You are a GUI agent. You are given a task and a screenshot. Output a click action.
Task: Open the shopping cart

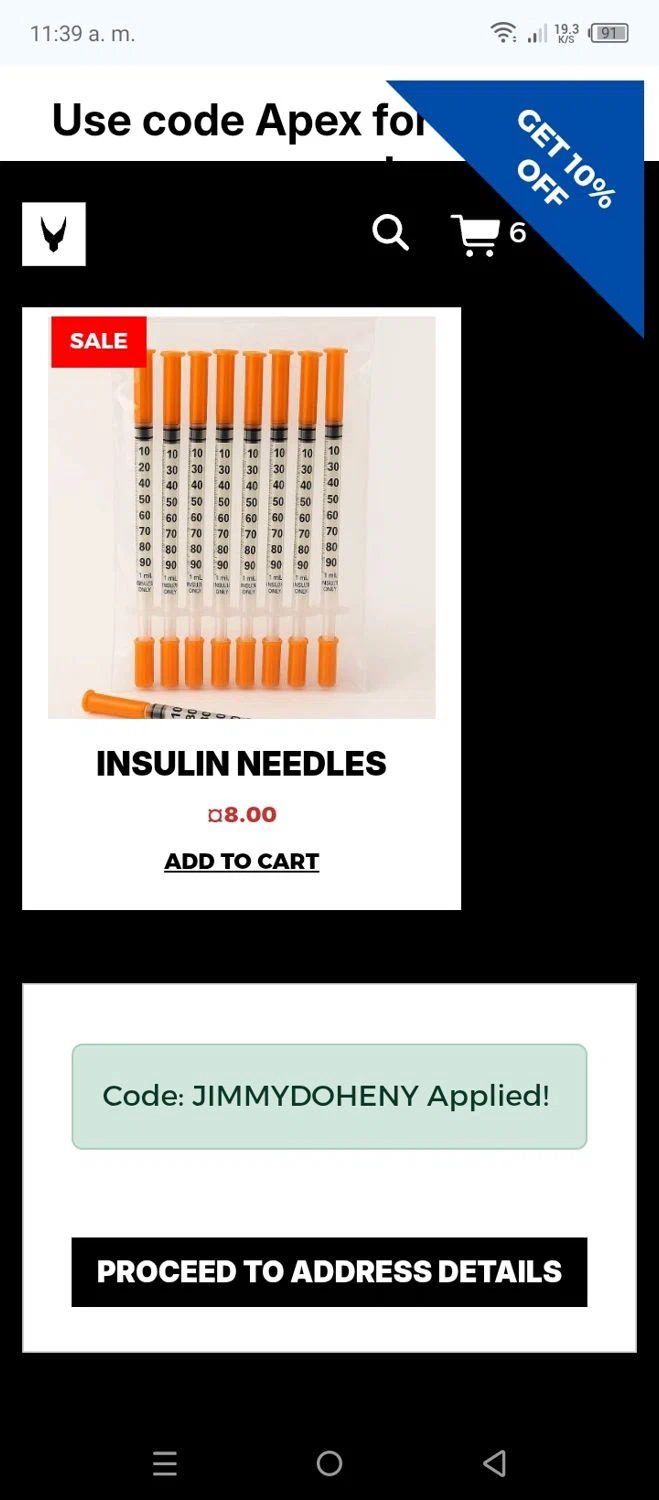476,235
